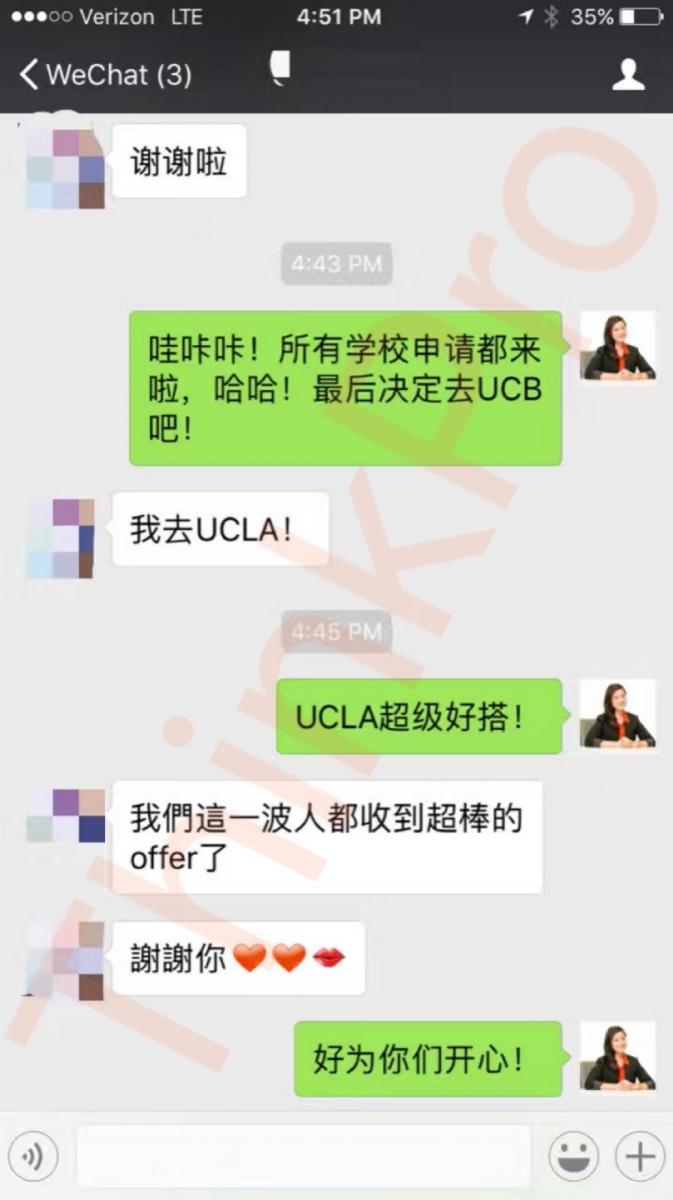Open sender avatar beside UCLA超级好搭 message
Image resolution: width=673 pixels, height=1200 pixels.
coord(618,715)
